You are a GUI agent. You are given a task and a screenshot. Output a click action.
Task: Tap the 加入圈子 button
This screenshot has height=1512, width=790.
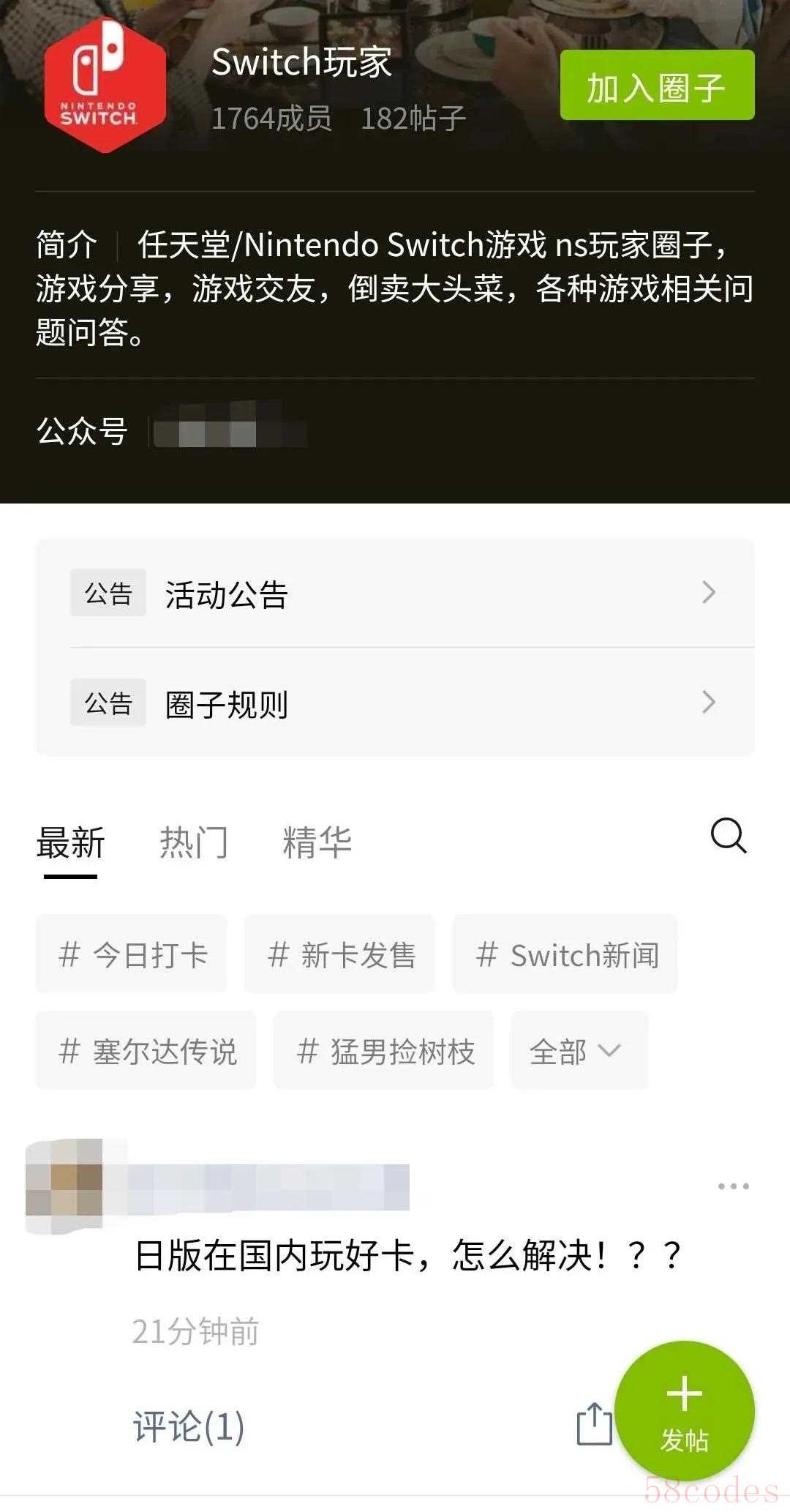[657, 86]
